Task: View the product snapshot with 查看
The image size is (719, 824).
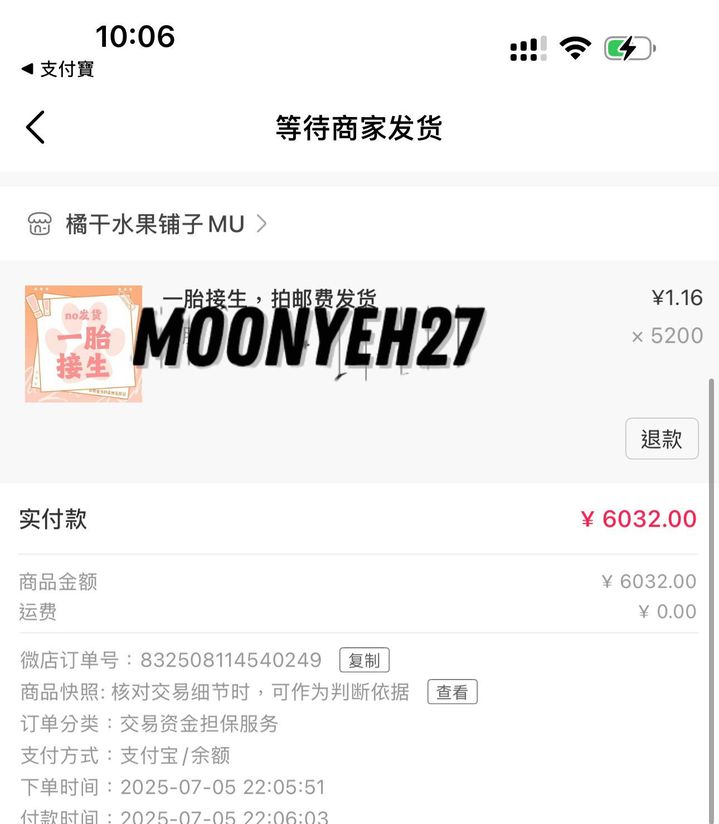Action: click(x=452, y=692)
